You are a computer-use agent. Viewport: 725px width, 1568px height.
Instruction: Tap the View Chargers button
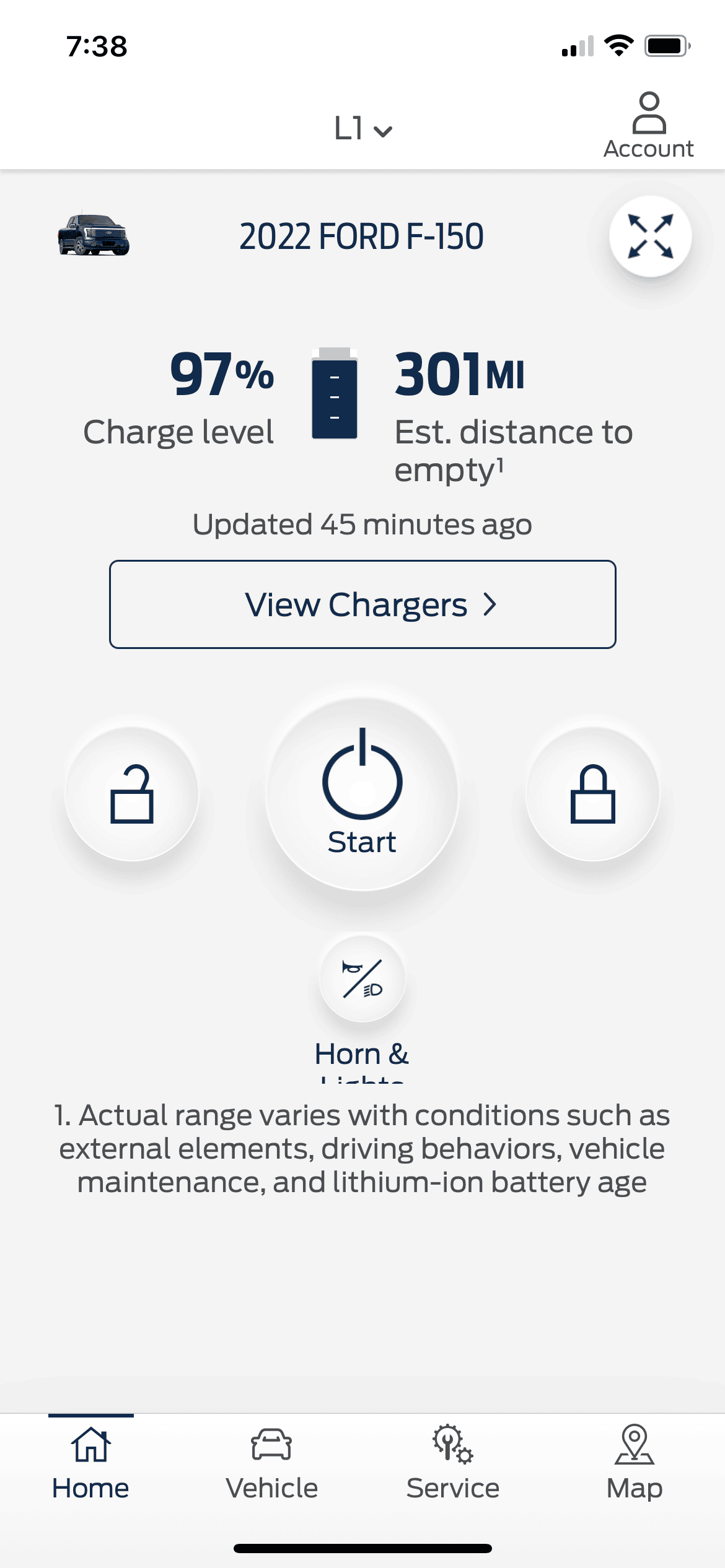pyautogui.click(x=362, y=604)
